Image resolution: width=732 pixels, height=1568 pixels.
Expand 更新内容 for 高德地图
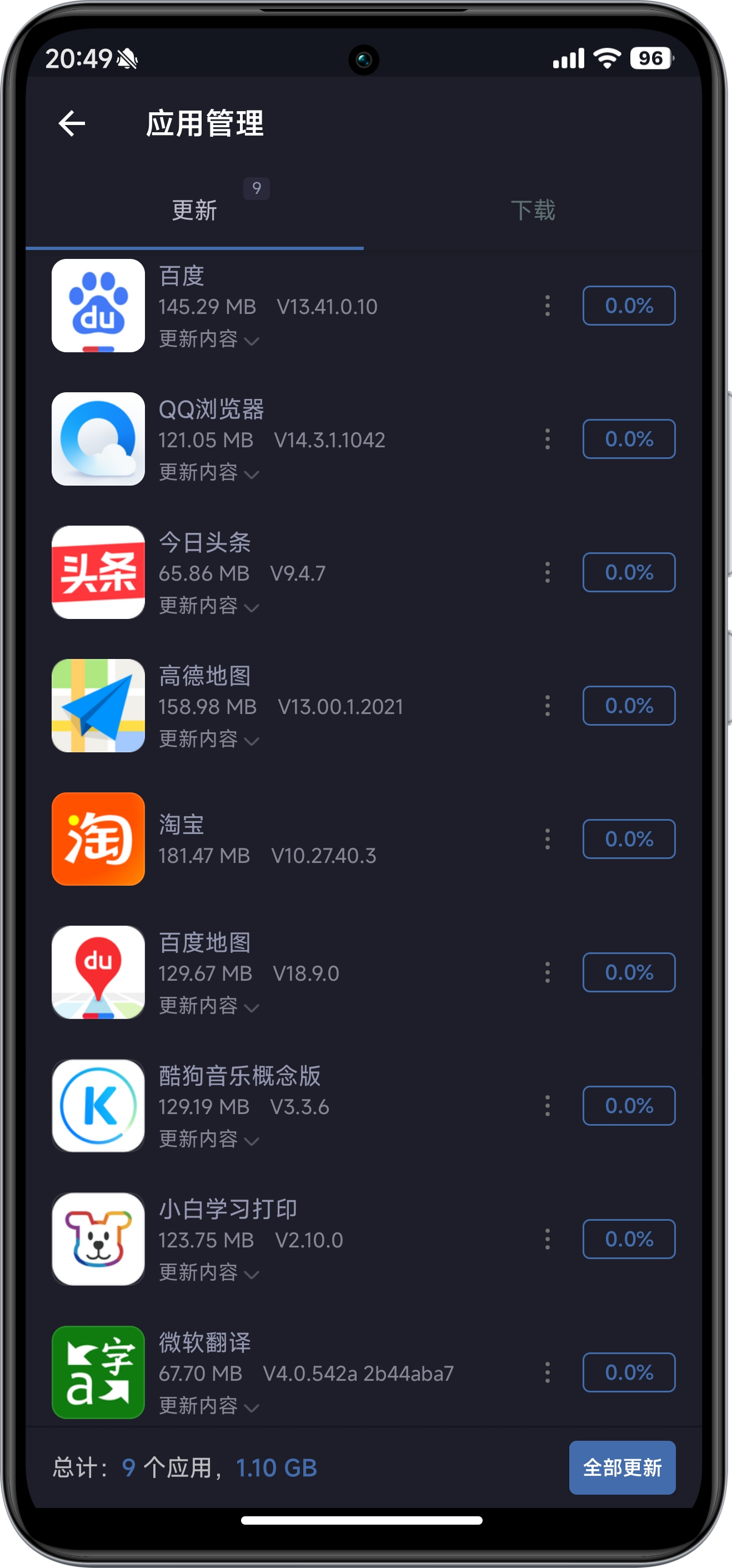(209, 739)
